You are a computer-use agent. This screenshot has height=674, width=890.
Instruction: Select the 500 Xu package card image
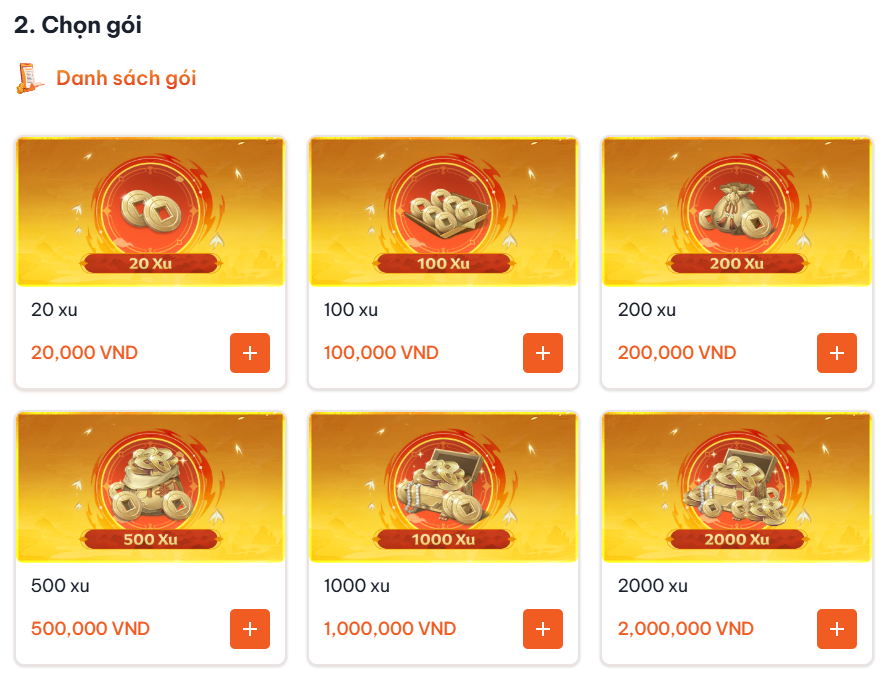click(151, 487)
